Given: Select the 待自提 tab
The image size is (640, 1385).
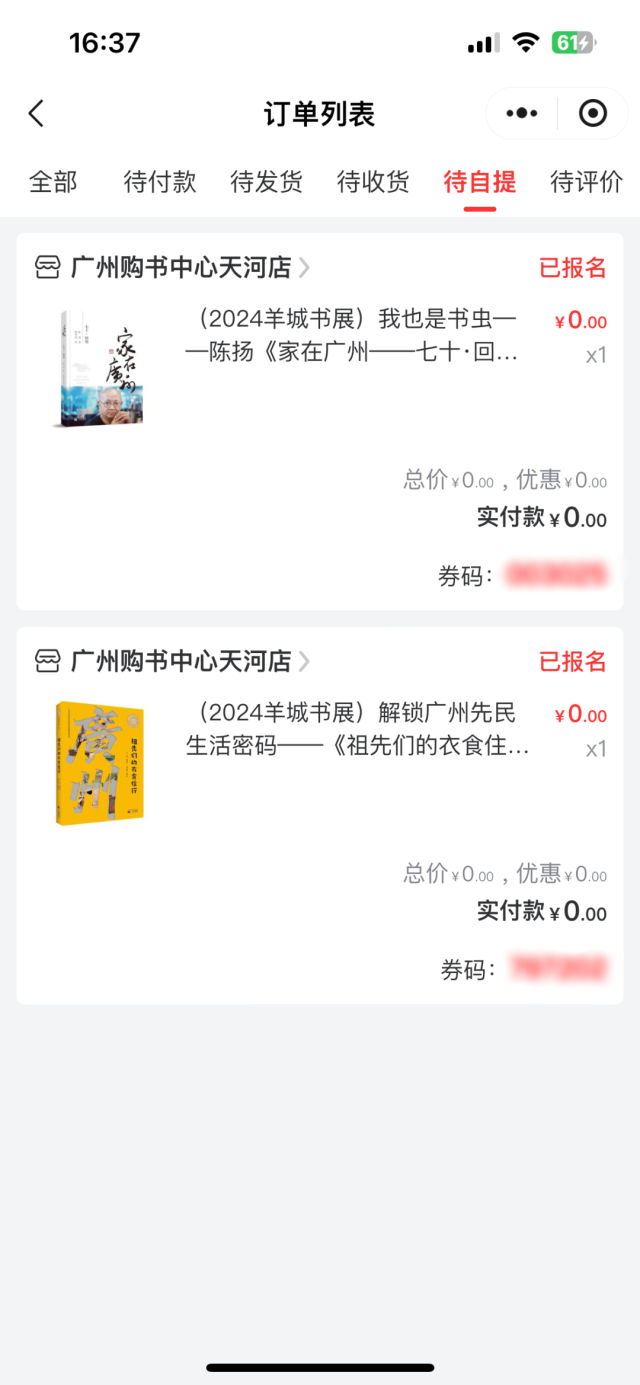Looking at the screenshot, I should pyautogui.click(x=480, y=182).
